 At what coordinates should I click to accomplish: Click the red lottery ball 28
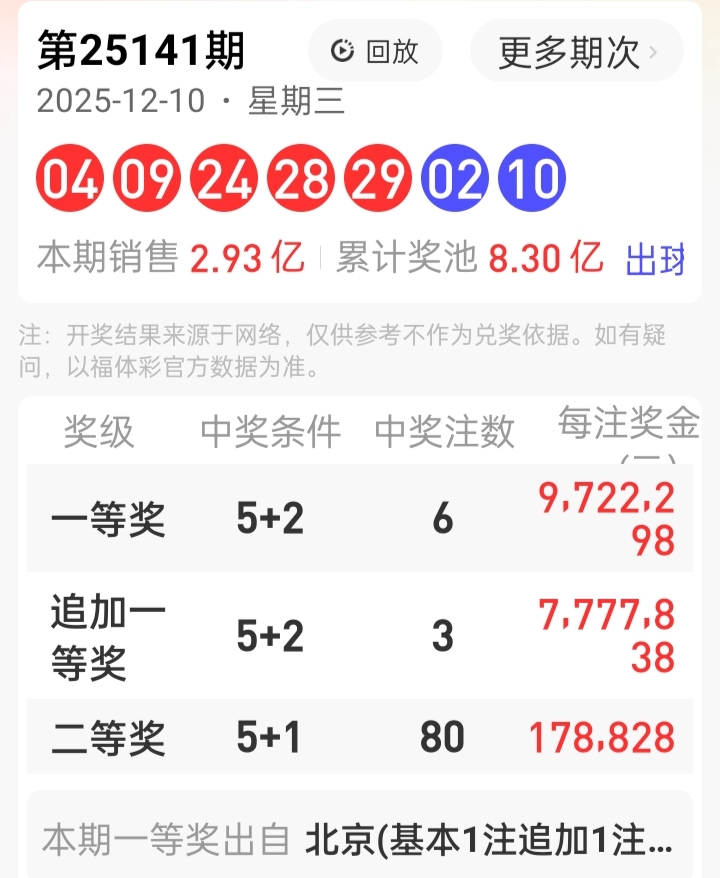(301, 177)
